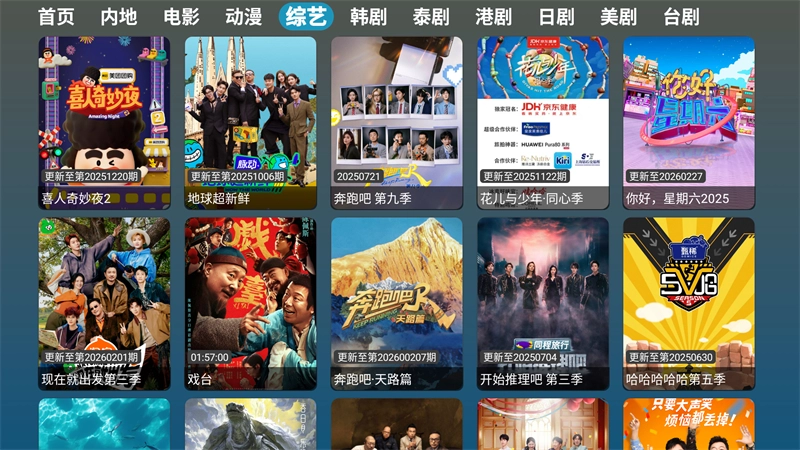Open the 美剧 category
This screenshot has height=450, width=800.
(619, 17)
